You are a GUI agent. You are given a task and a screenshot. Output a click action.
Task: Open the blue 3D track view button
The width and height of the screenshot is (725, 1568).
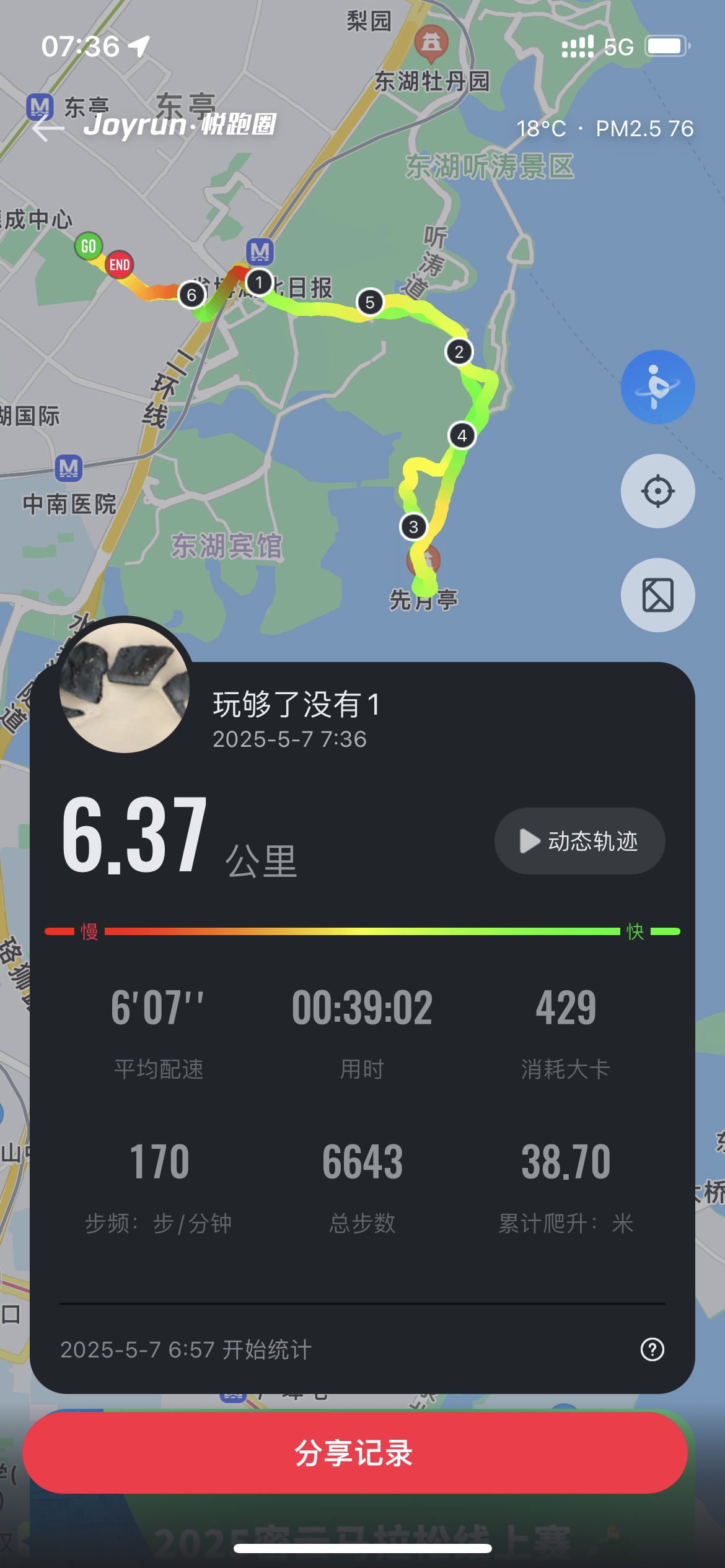[x=657, y=387]
